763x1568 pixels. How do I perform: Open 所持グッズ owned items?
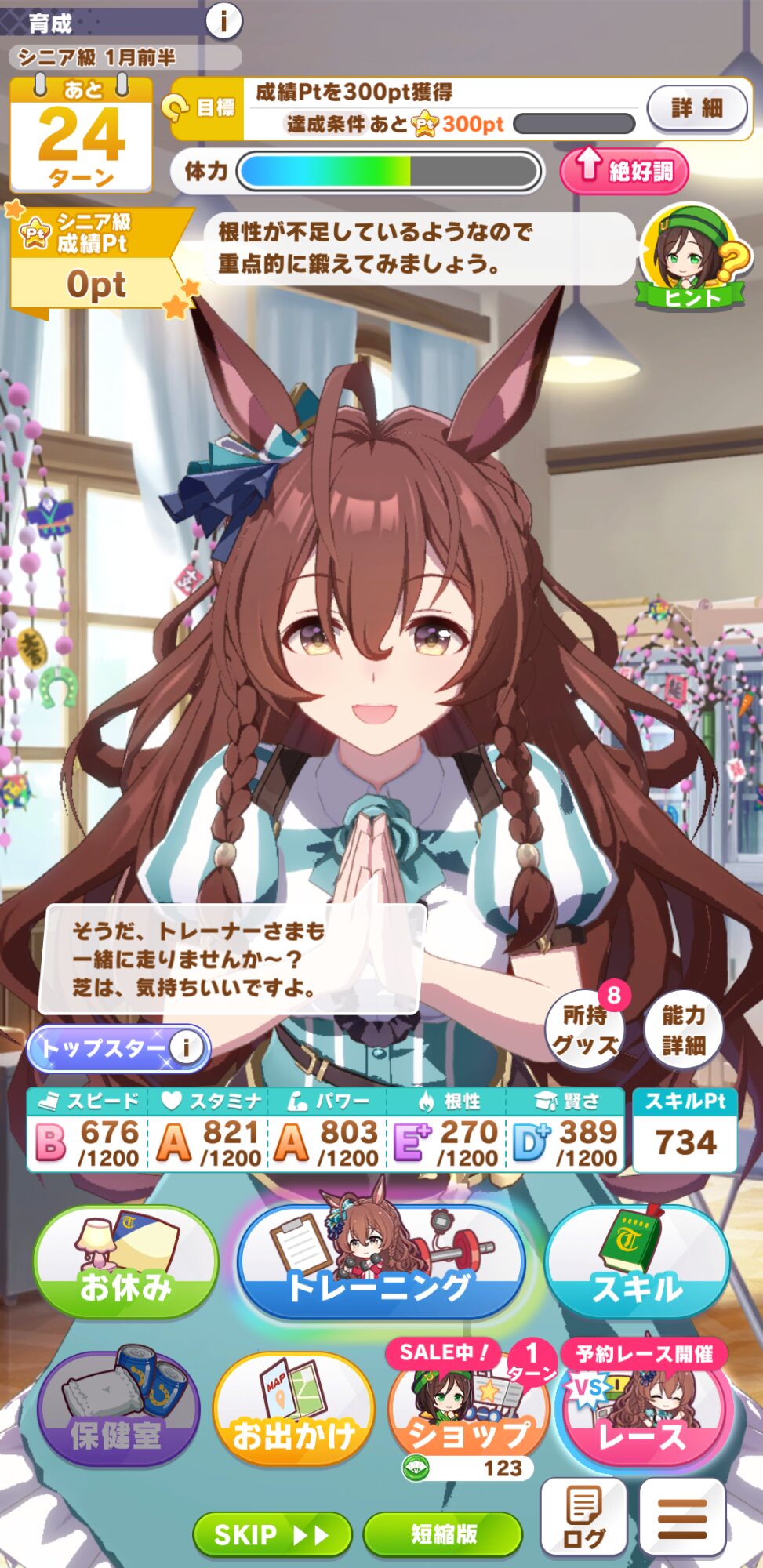585,1029
